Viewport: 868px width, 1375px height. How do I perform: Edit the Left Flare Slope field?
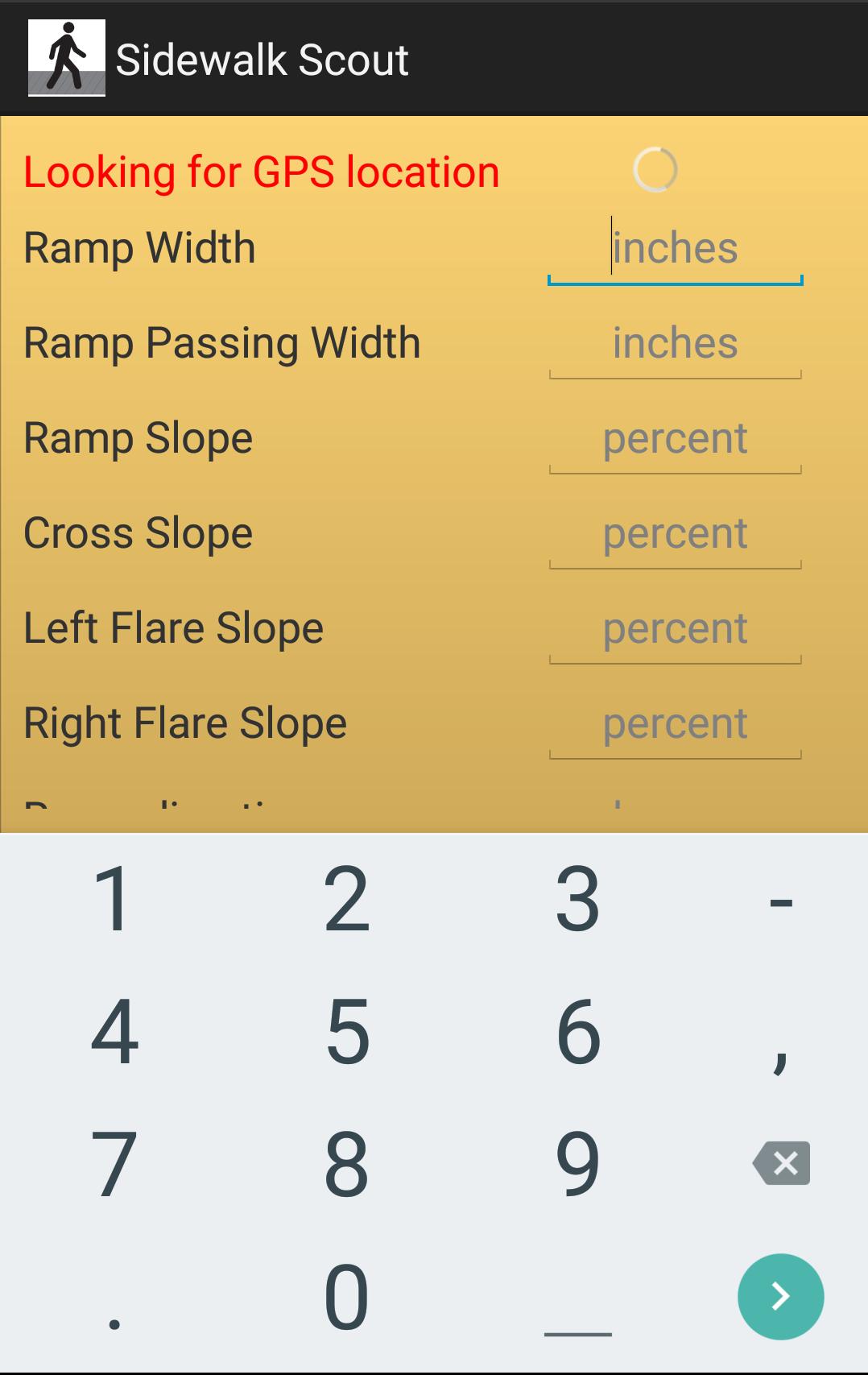[675, 629]
